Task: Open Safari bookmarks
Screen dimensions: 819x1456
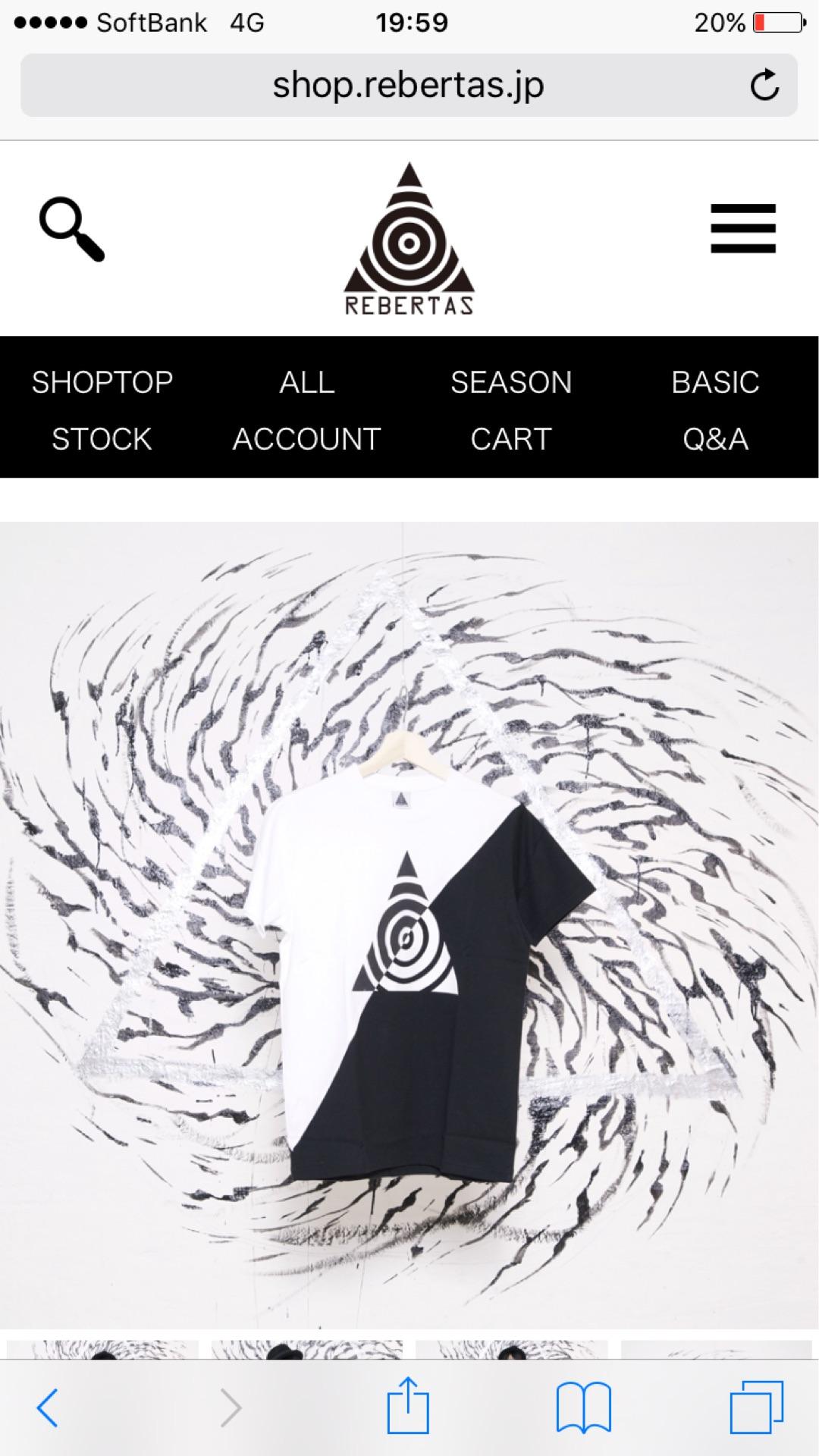Action: (x=583, y=1407)
